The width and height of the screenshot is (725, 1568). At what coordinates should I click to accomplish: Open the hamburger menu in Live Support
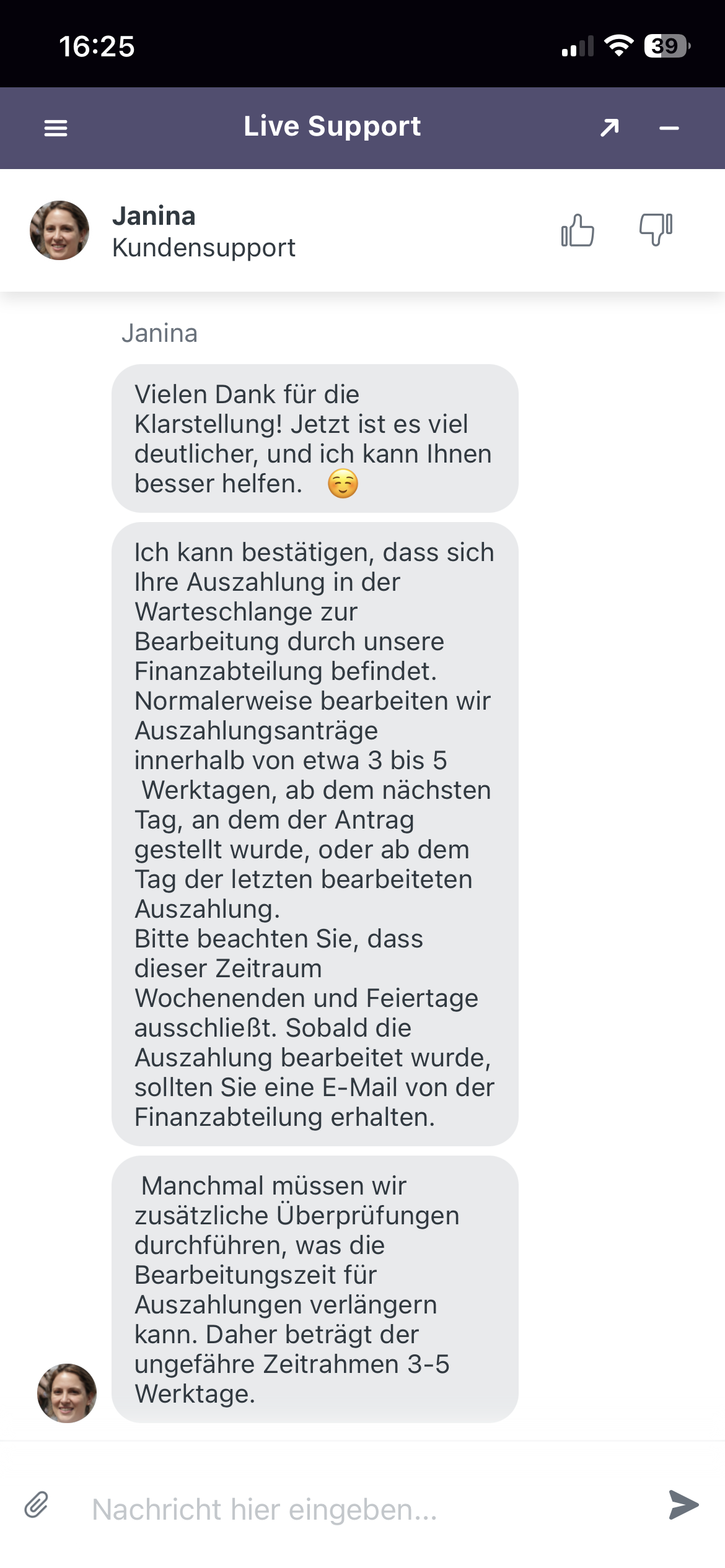56,128
